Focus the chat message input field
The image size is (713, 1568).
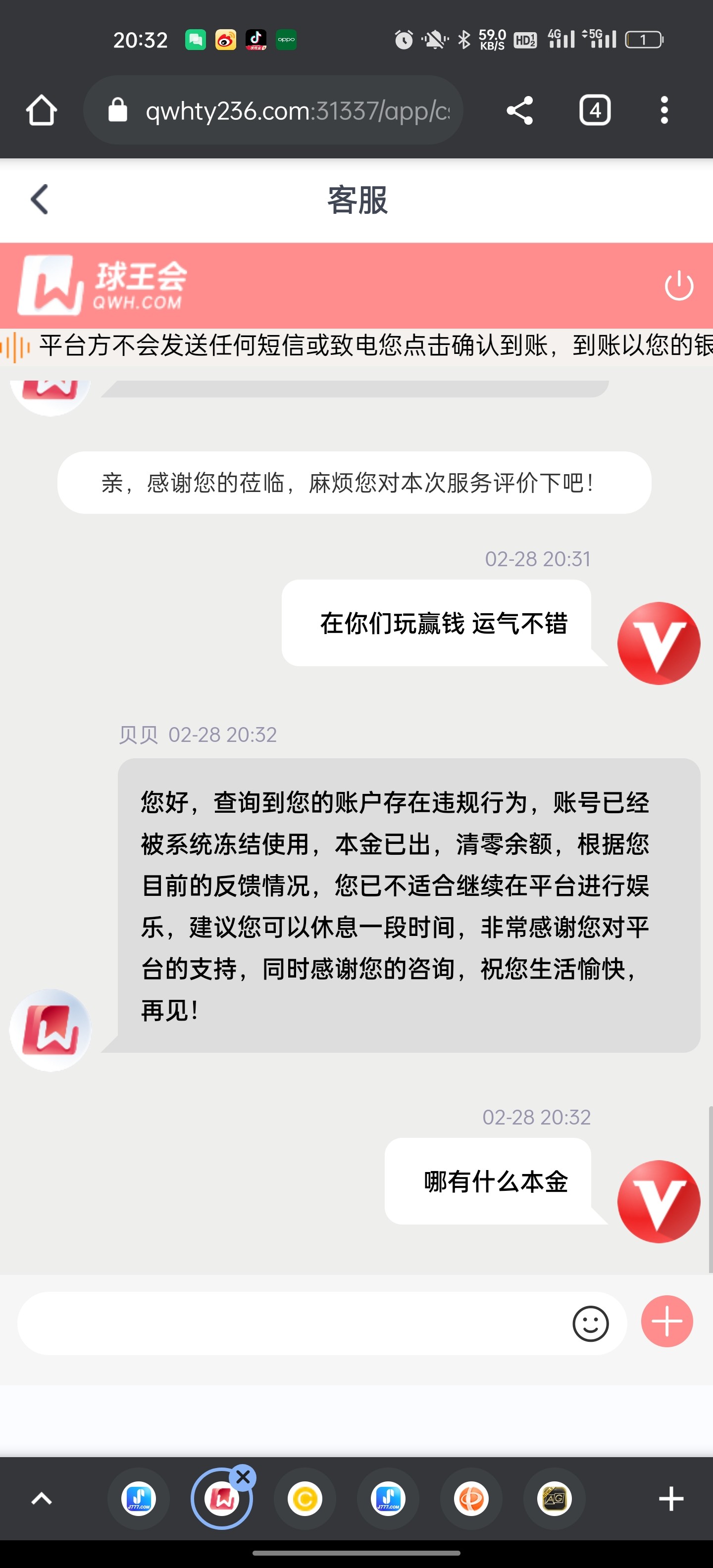[292, 1323]
